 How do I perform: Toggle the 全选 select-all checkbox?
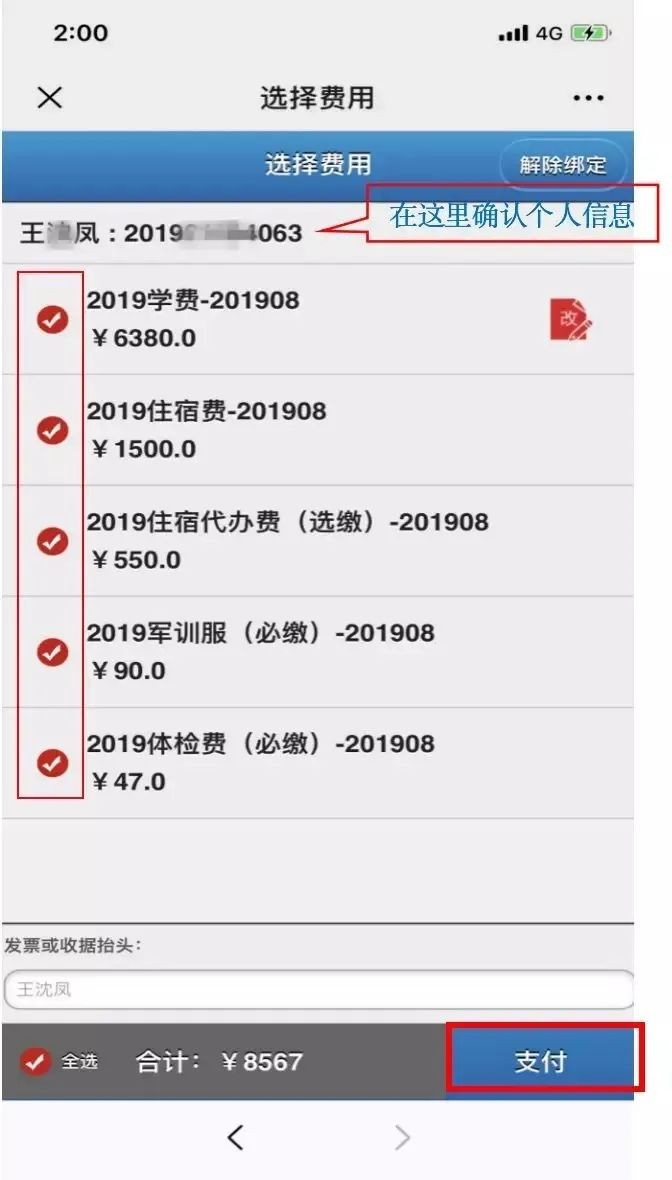click(x=37, y=1062)
